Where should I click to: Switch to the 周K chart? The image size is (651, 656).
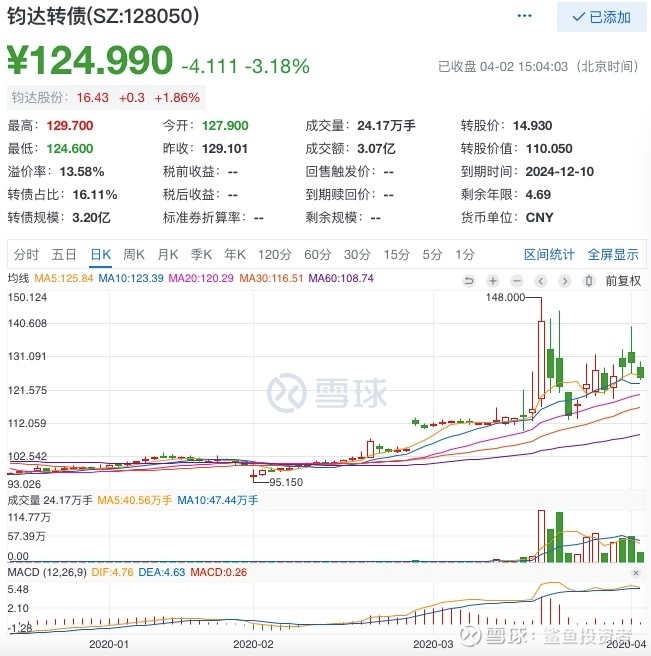click(134, 255)
